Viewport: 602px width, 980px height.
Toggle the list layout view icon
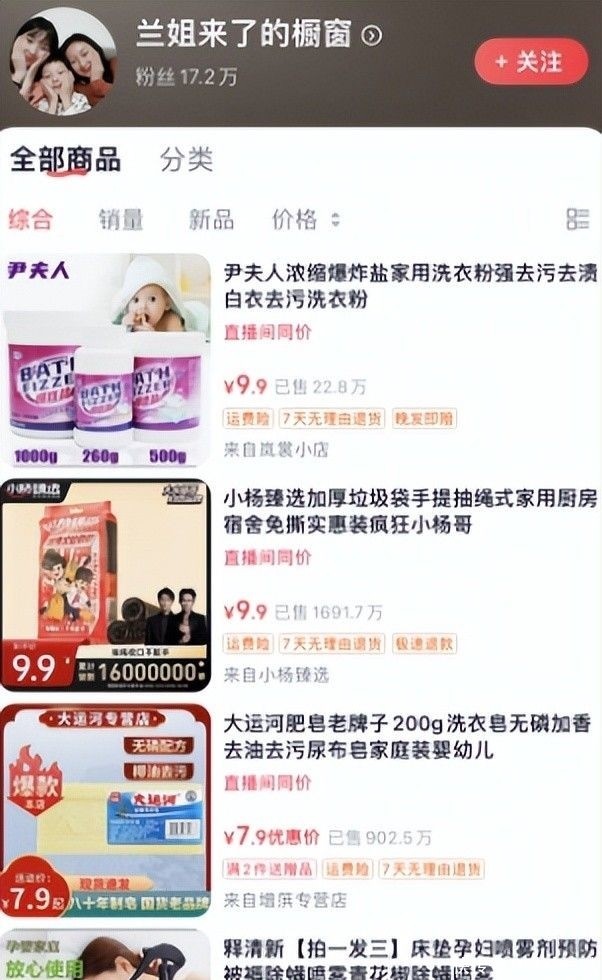[577, 219]
